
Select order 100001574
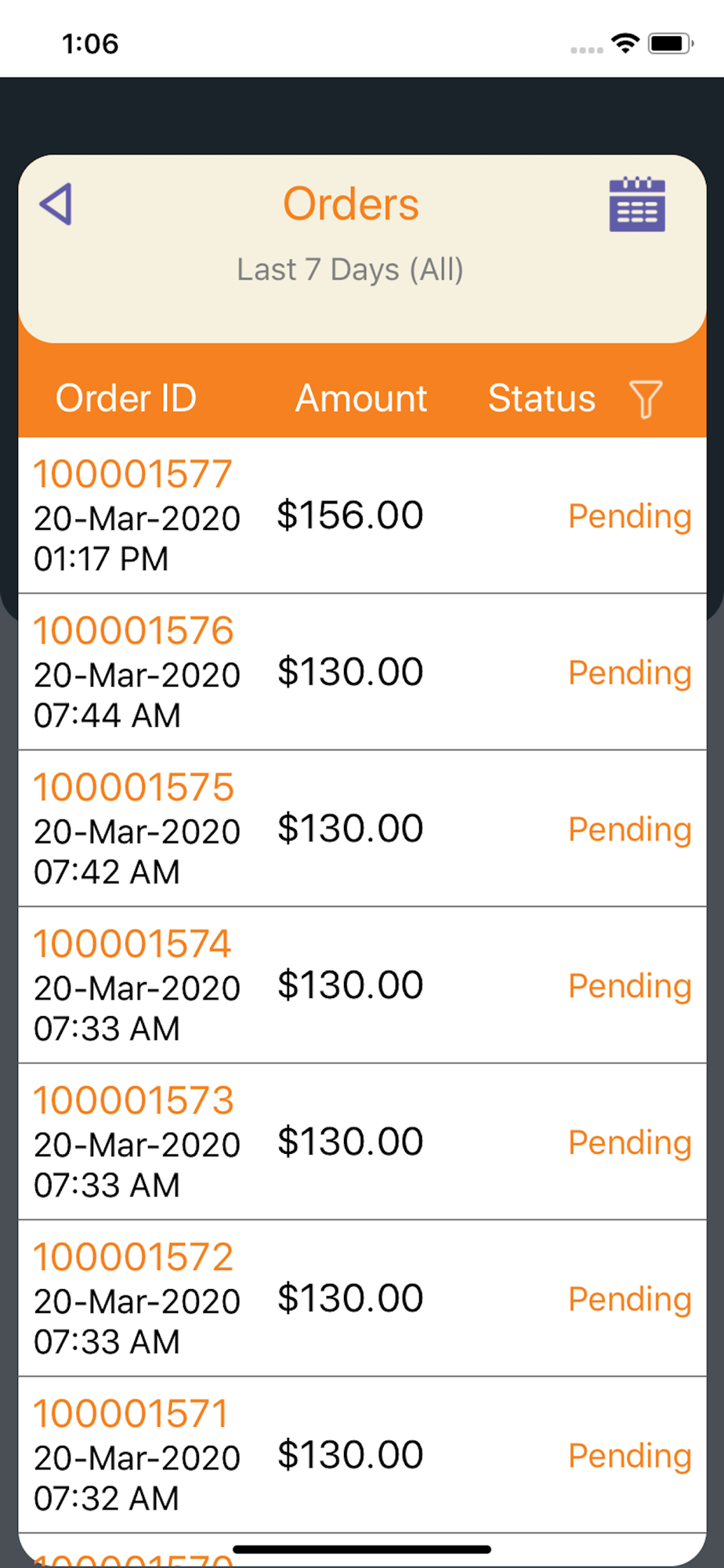tap(362, 985)
